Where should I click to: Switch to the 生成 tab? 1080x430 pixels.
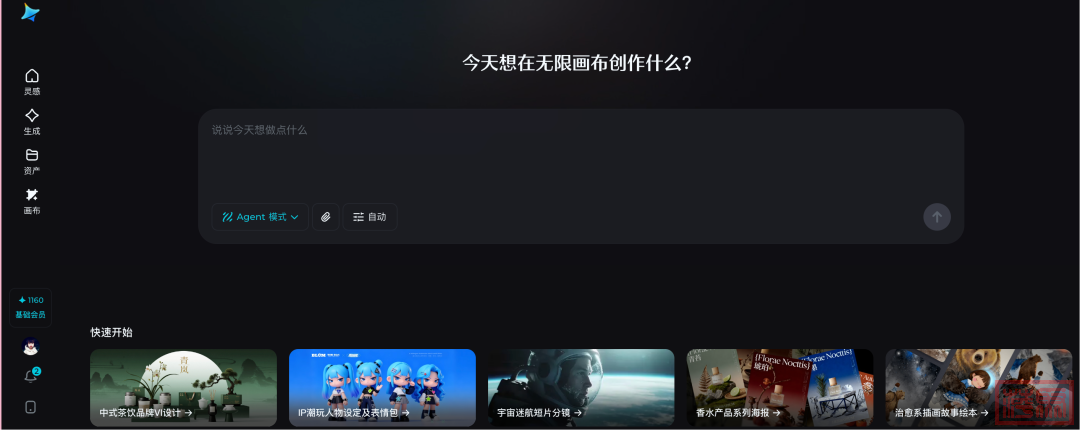coord(32,121)
